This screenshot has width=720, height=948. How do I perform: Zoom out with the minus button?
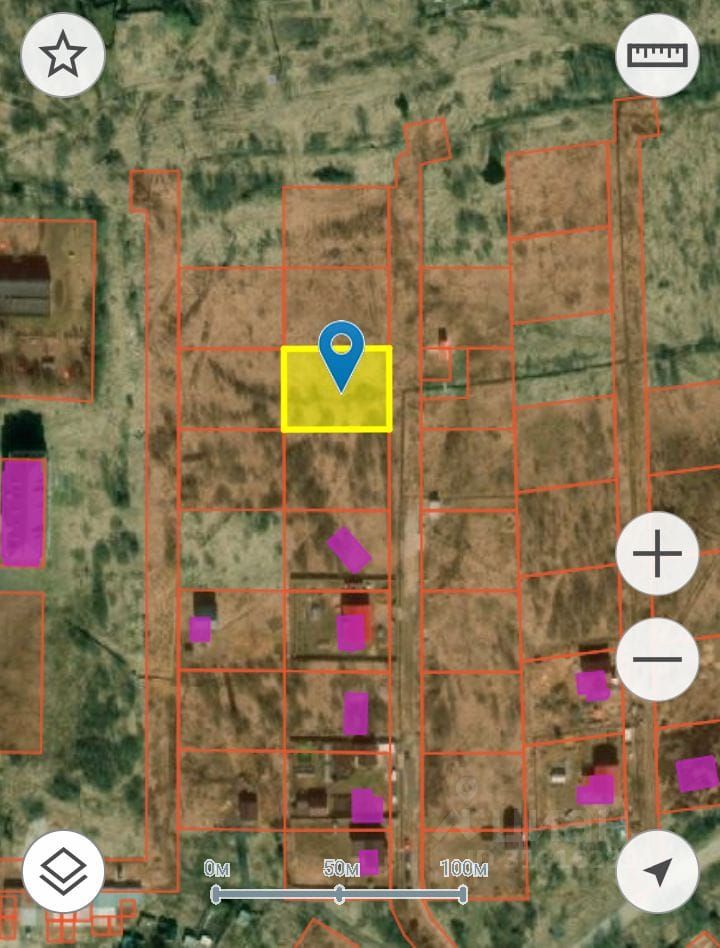657,659
